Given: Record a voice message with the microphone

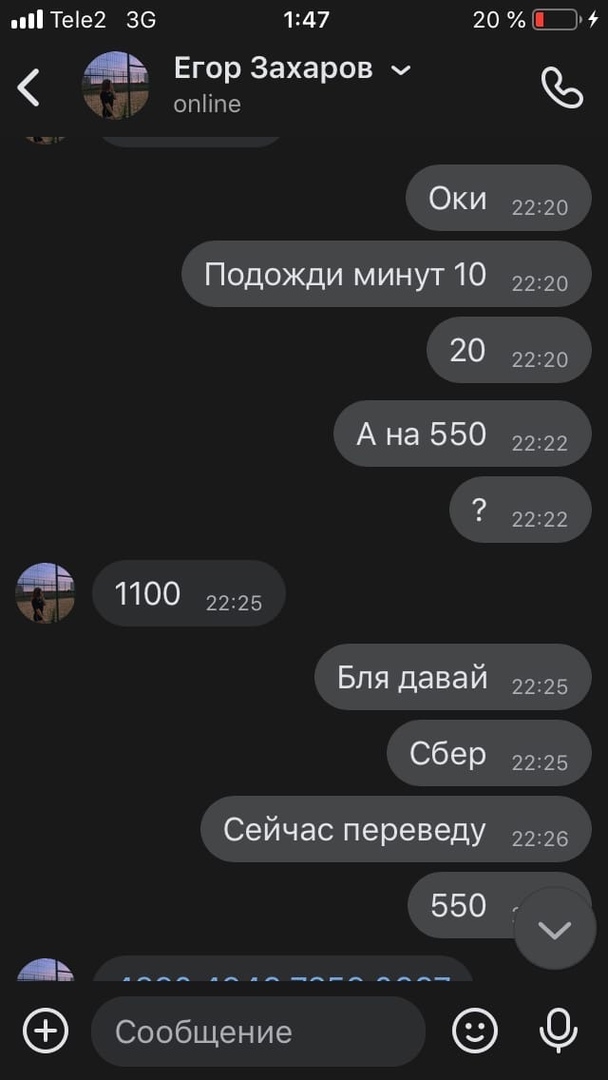Looking at the screenshot, I should click(557, 1030).
